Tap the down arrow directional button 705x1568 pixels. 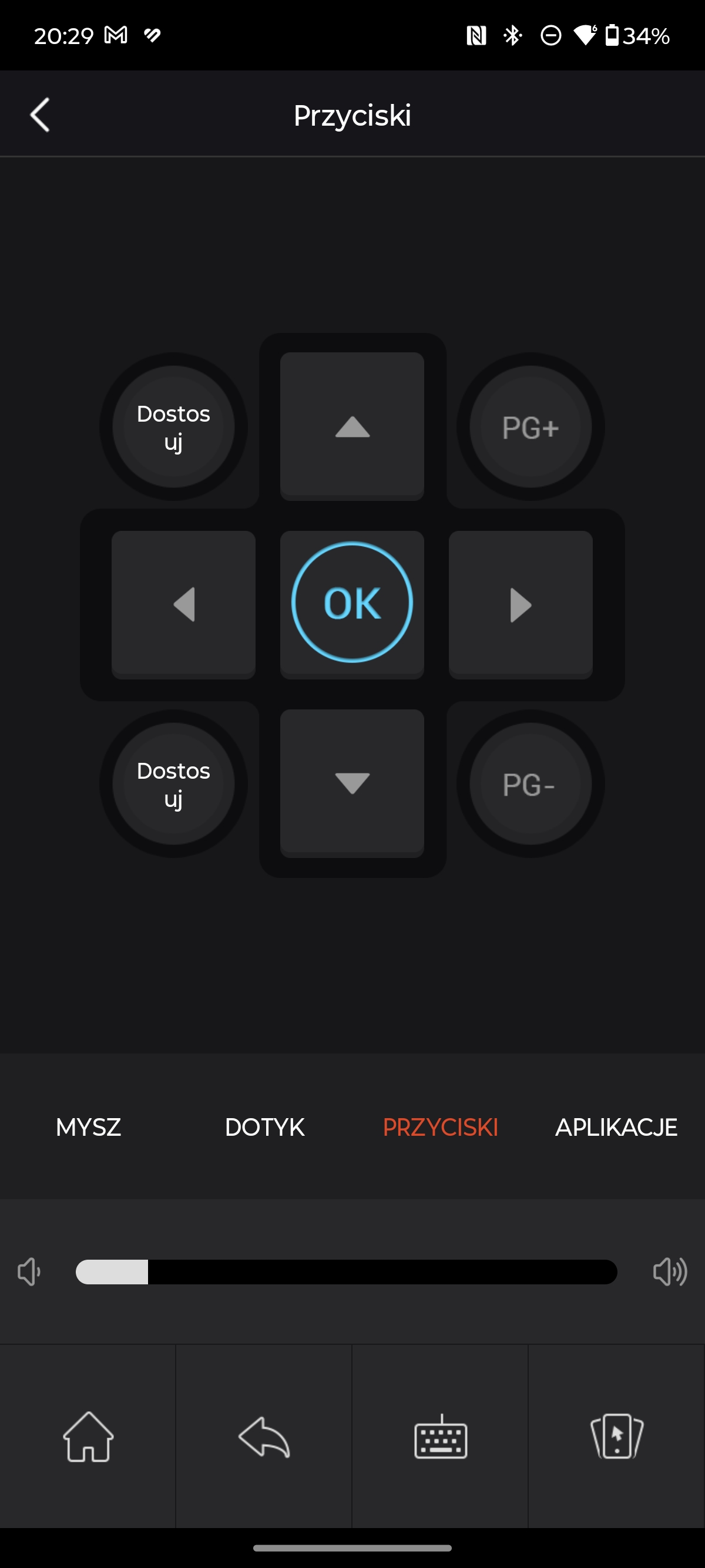coord(352,783)
